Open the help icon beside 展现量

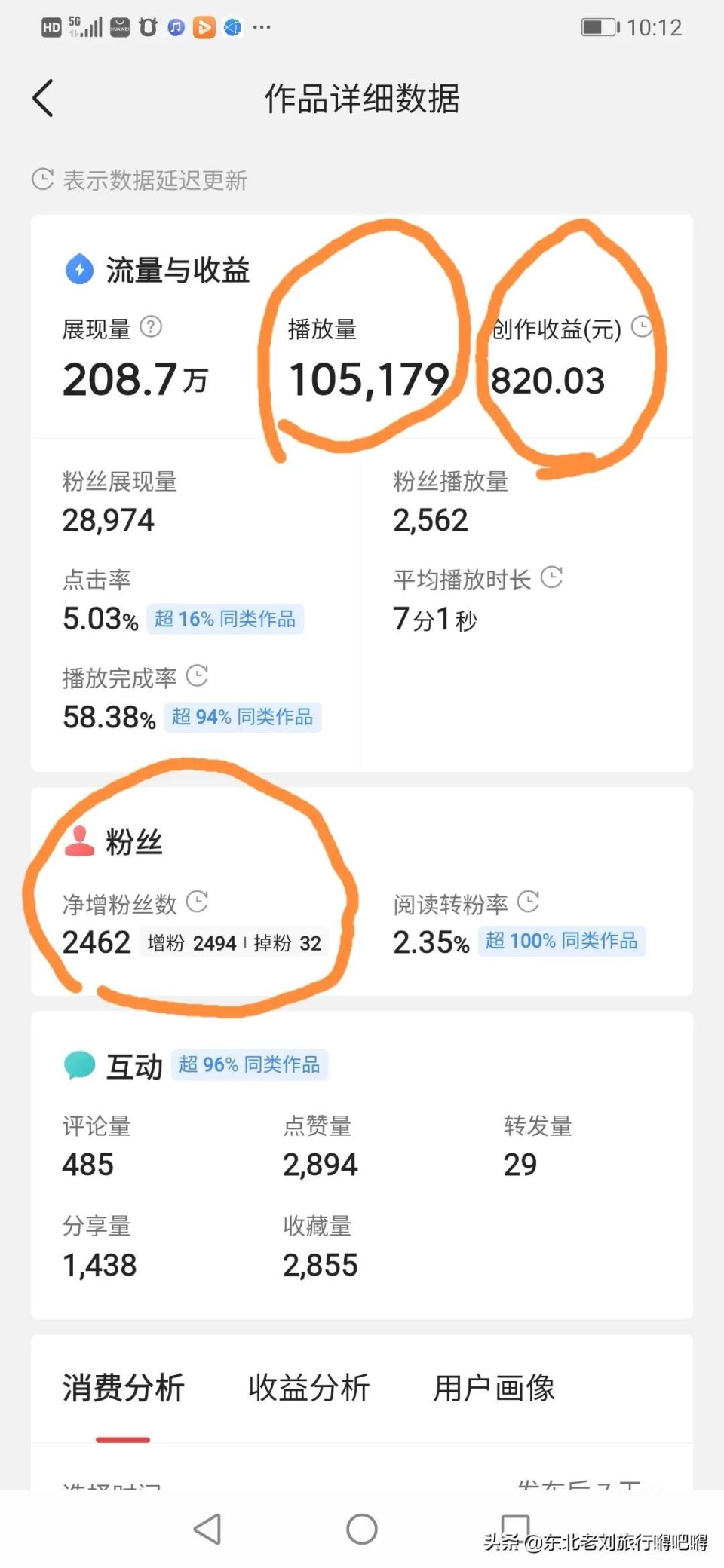pyautogui.click(x=152, y=327)
